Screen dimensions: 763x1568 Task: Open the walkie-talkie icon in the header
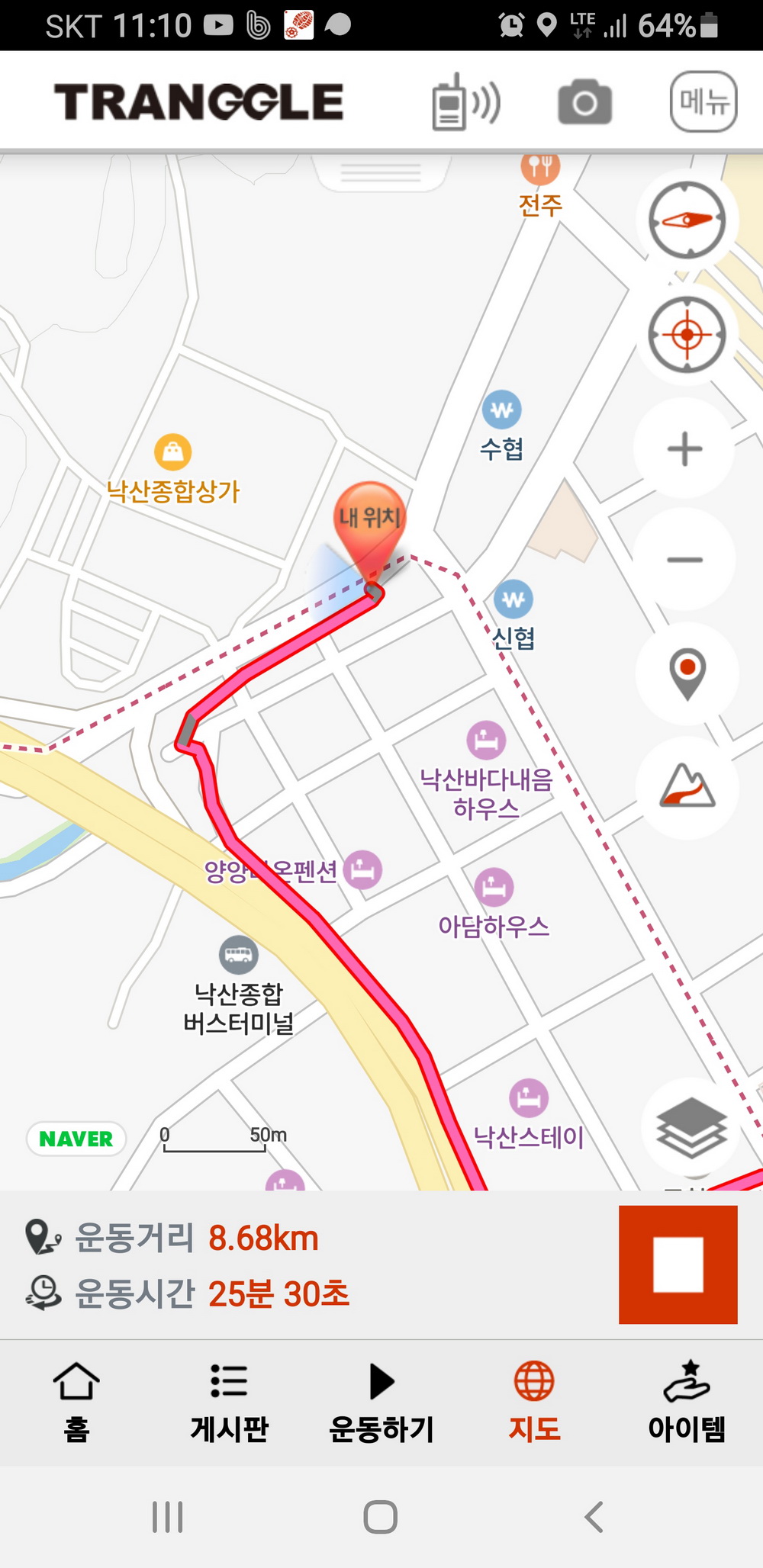point(466,102)
